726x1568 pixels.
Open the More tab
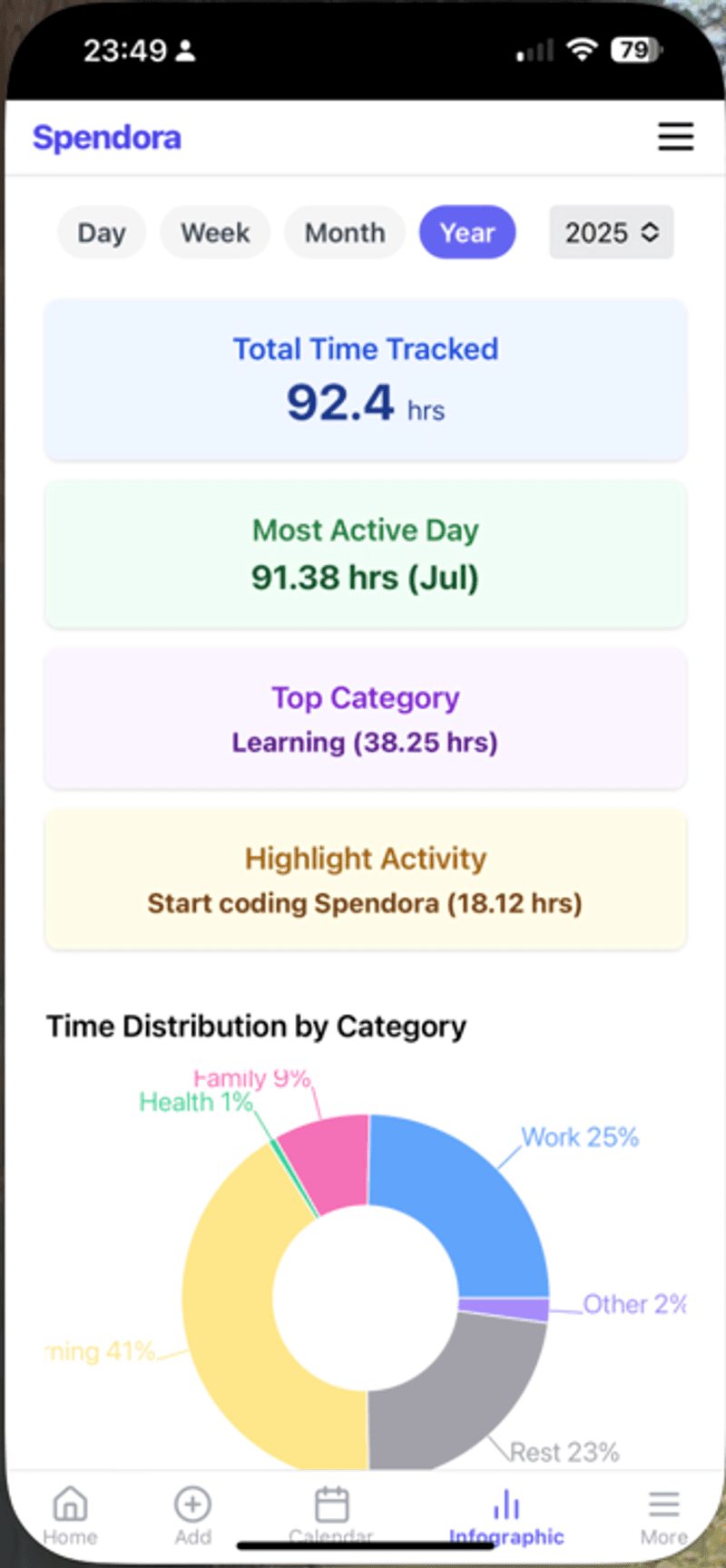663,1515
